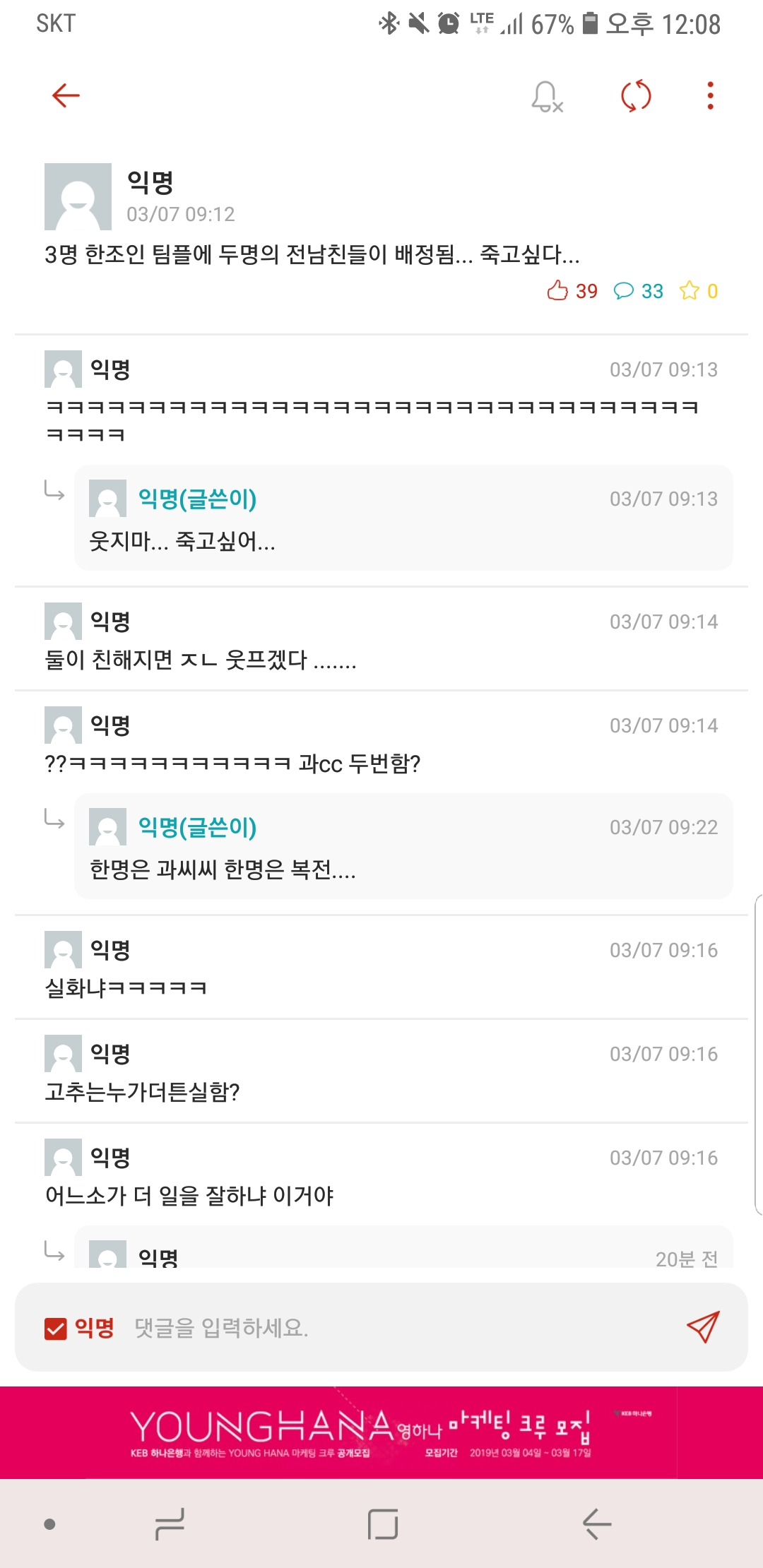Tap the comment count icon showing 33

pyautogui.click(x=624, y=290)
